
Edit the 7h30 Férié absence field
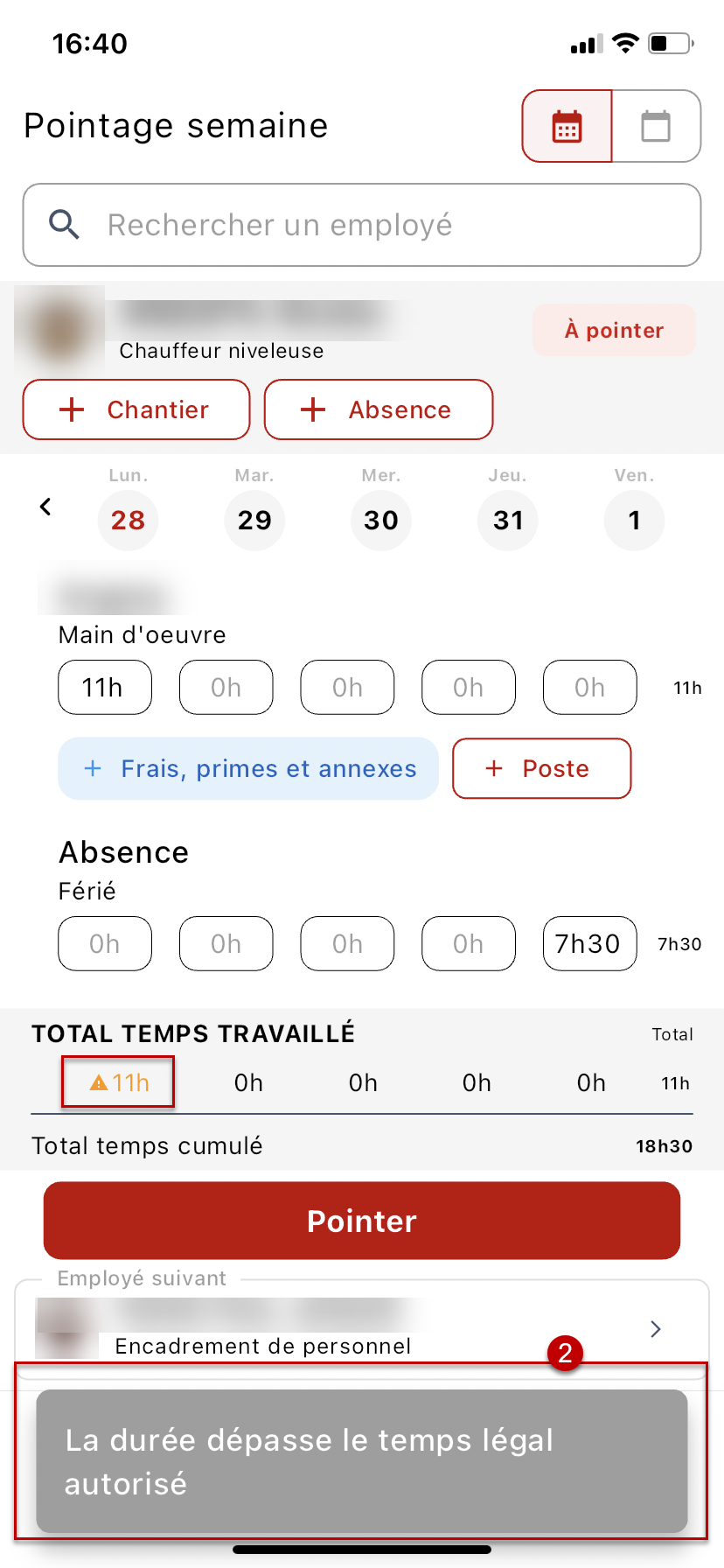(589, 943)
